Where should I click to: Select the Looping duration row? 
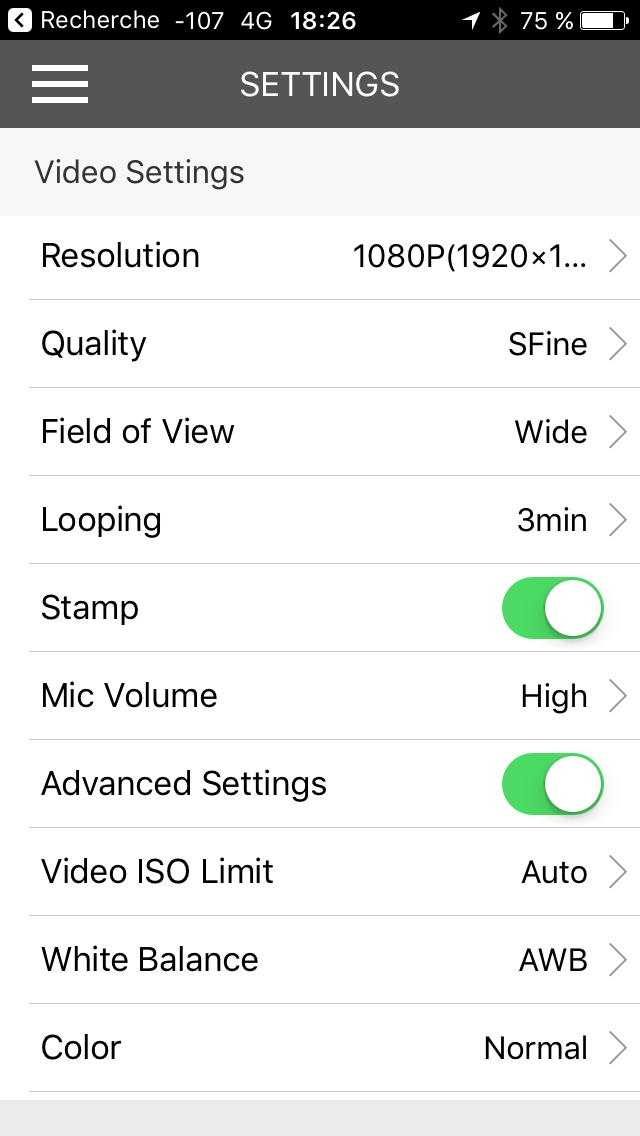[x=320, y=520]
